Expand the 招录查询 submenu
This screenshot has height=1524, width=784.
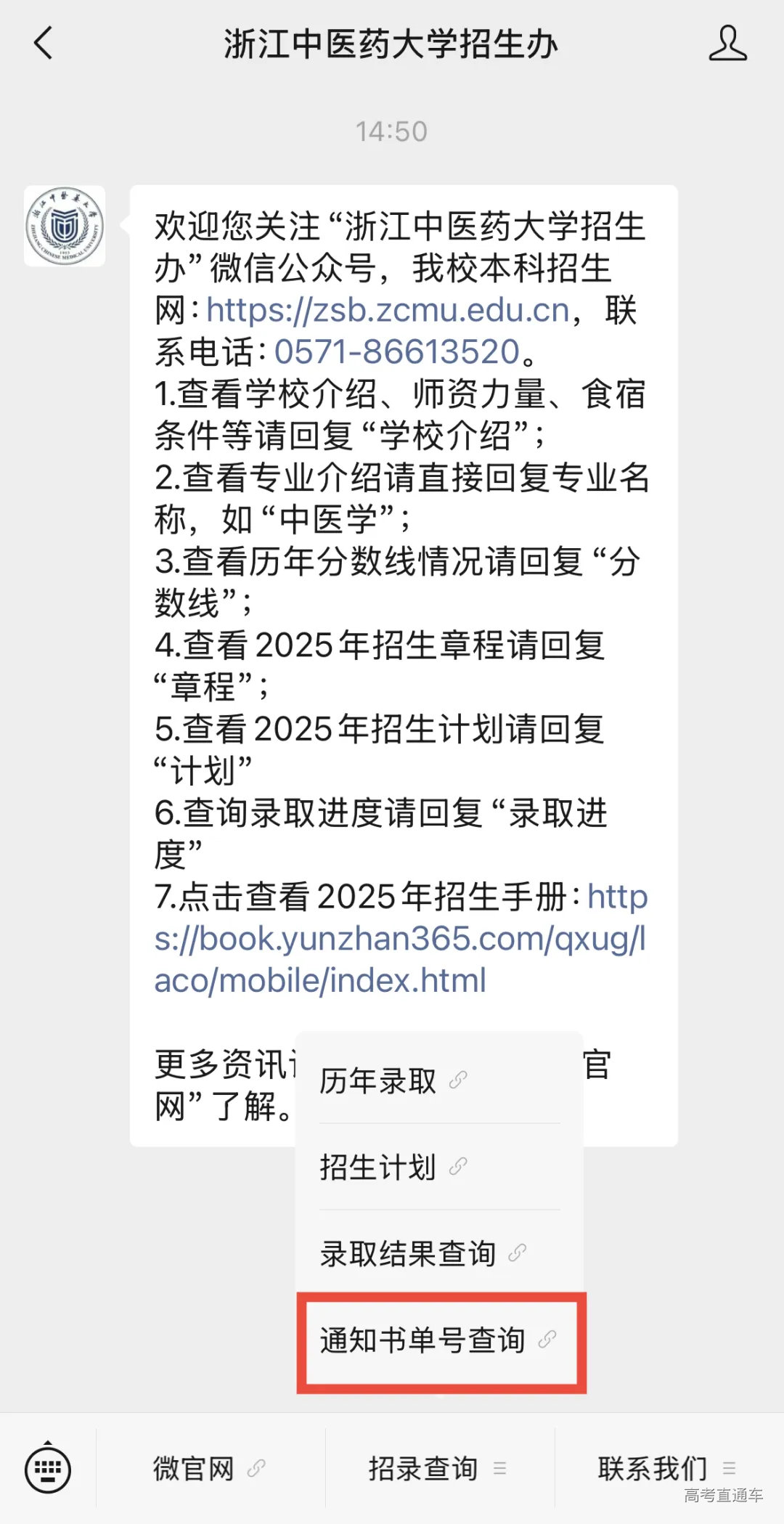click(x=500, y=1469)
